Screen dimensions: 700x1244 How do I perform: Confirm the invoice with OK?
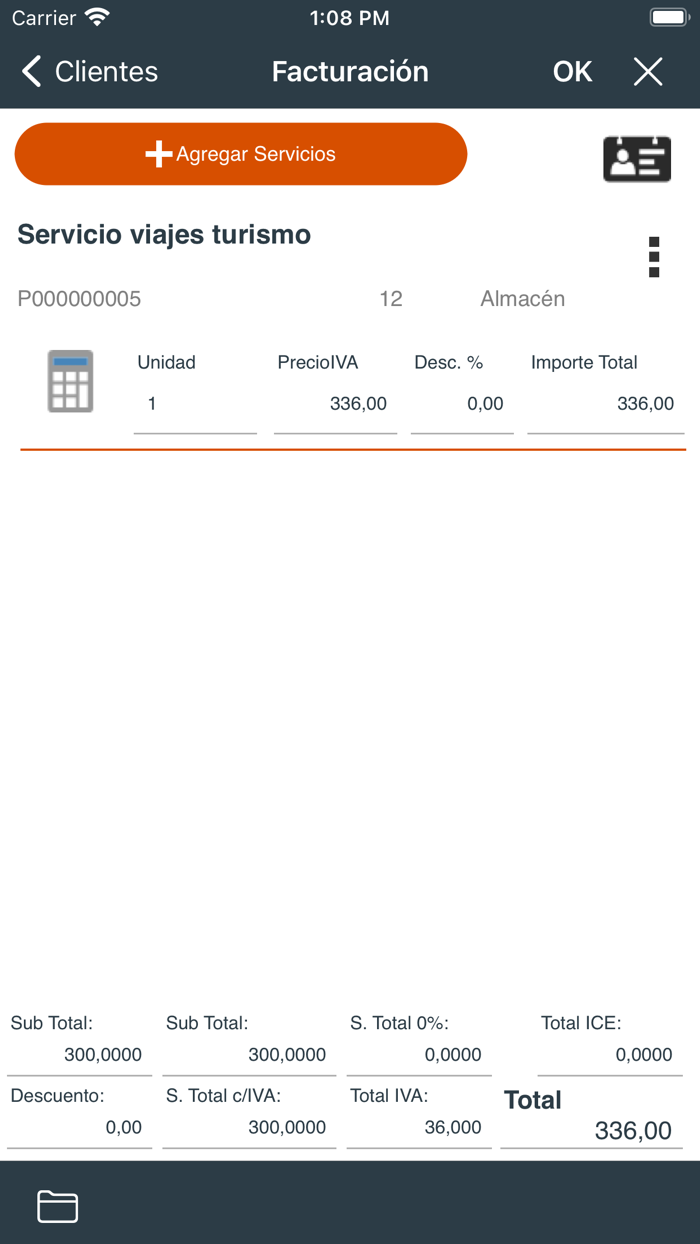coord(572,71)
